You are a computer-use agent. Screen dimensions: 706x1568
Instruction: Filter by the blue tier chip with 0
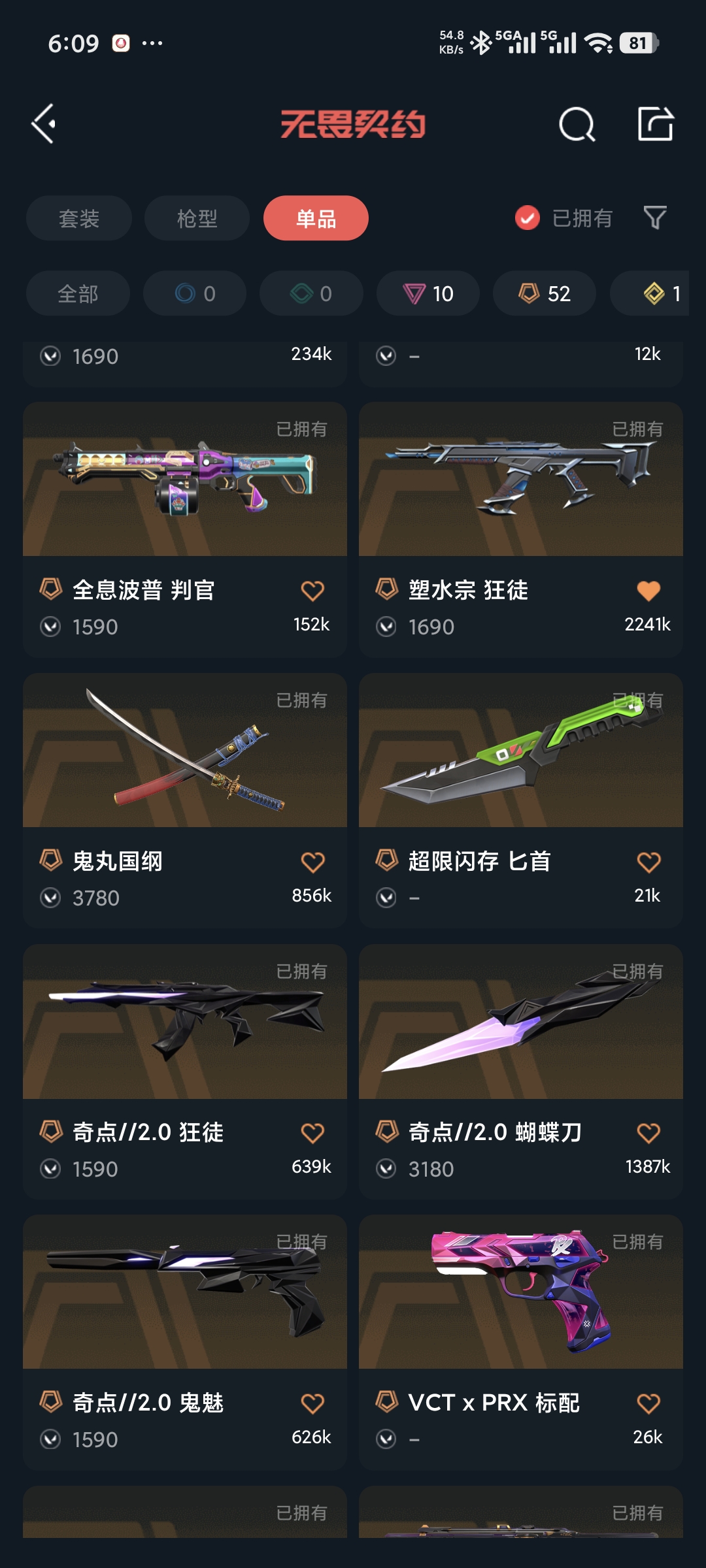tap(195, 293)
